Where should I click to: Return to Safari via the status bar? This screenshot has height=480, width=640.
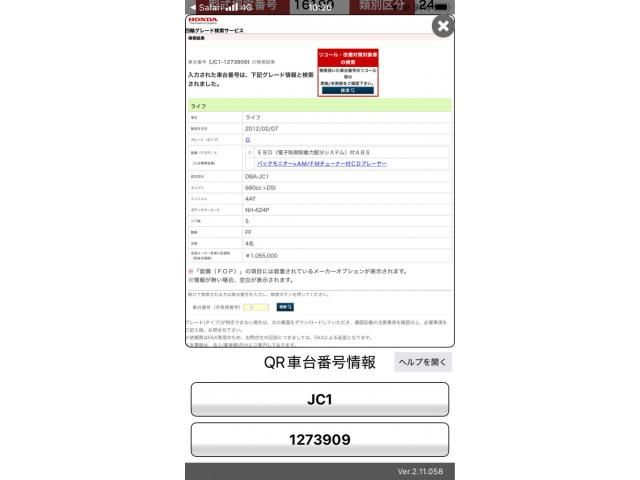pyautogui.click(x=205, y=6)
